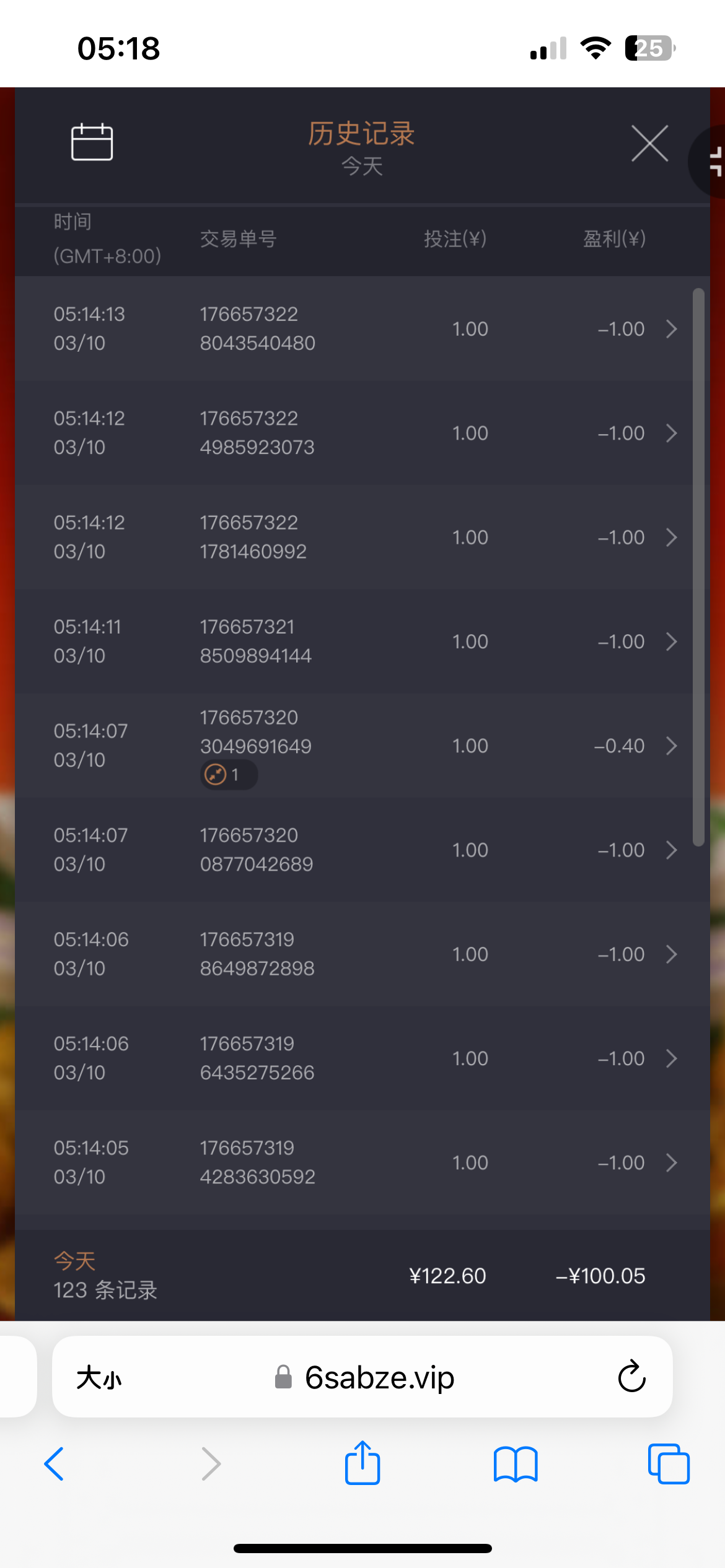This screenshot has height=1568, width=725.
Task: Share this page
Action: (x=362, y=1463)
